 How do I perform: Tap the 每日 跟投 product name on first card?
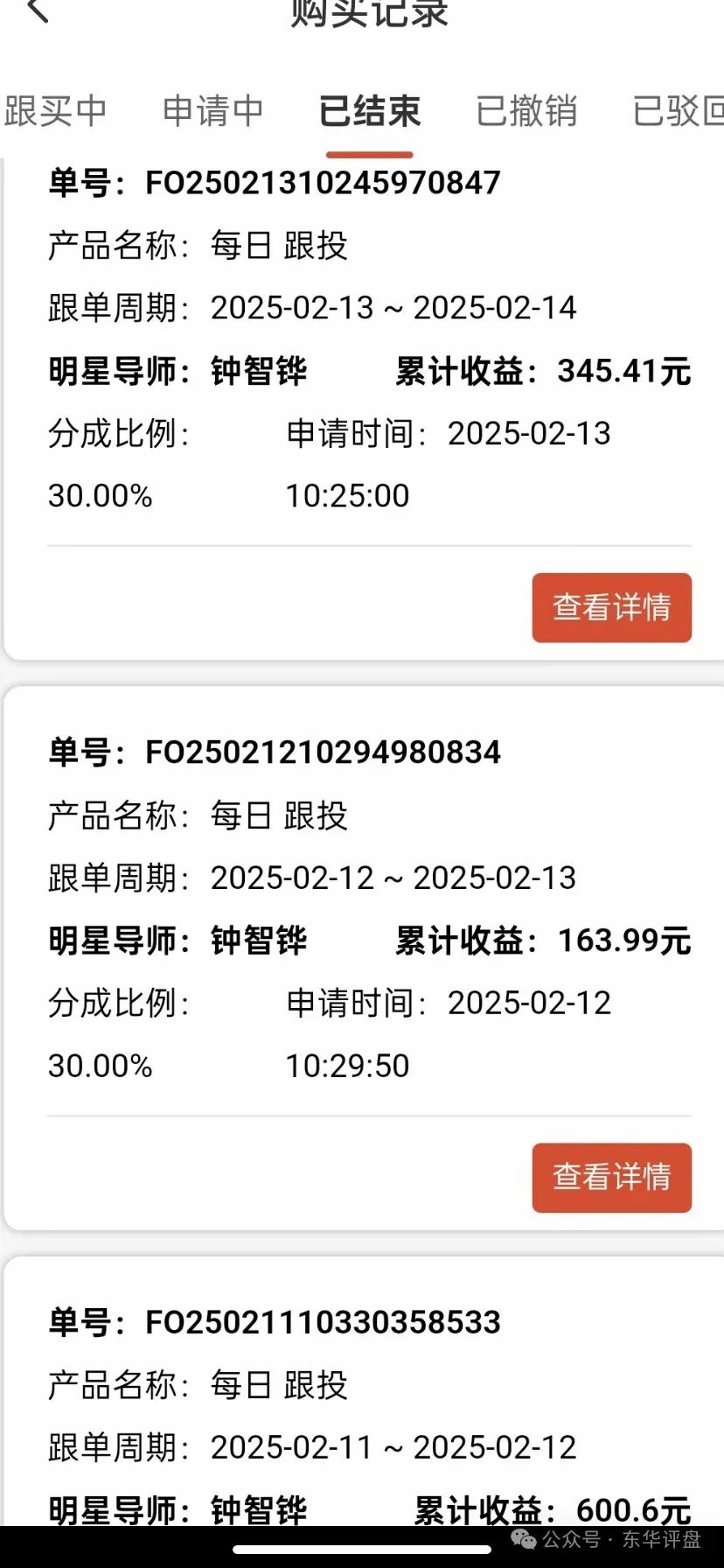(278, 246)
